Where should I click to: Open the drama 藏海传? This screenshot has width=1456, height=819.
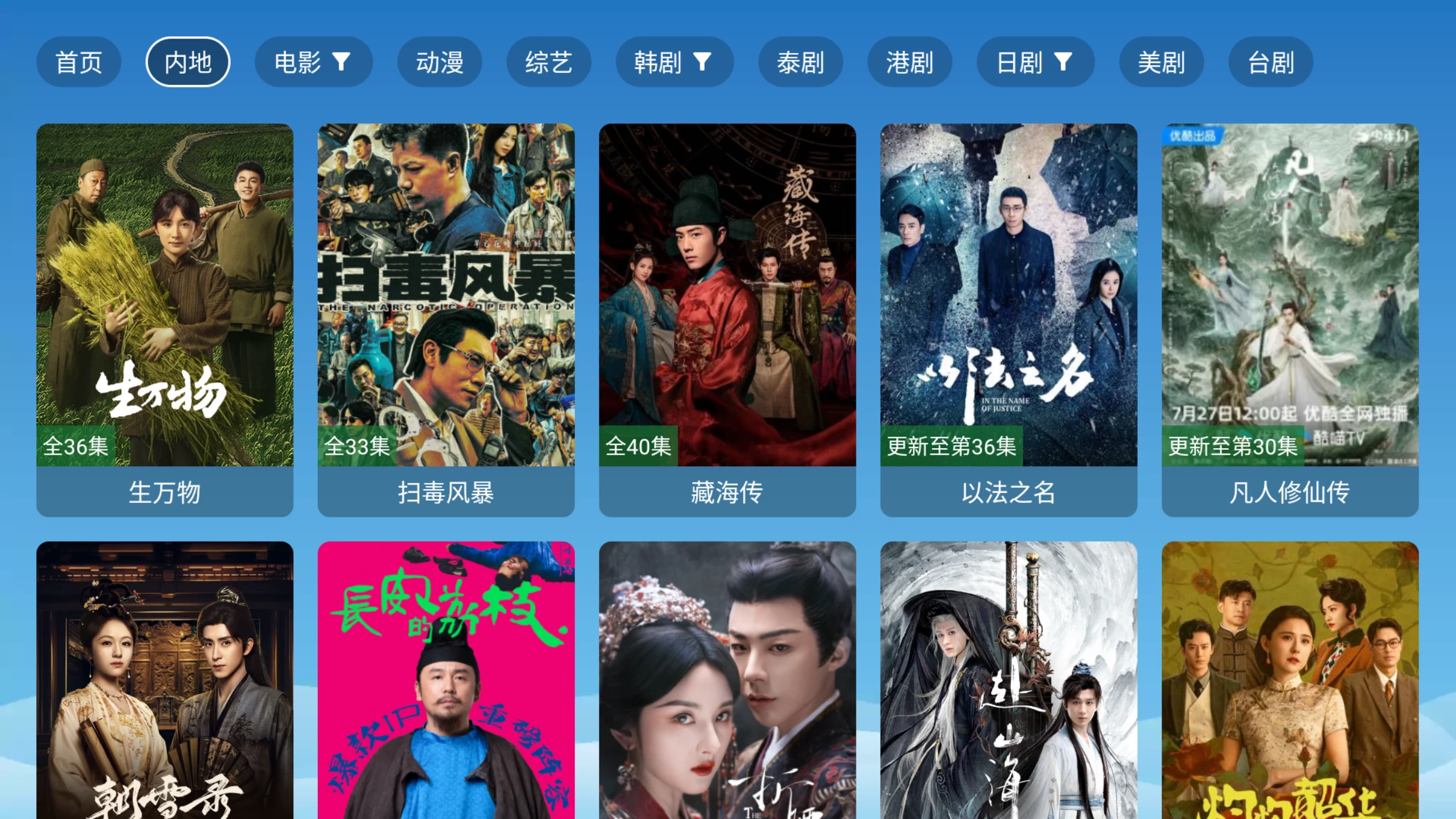[727, 320]
